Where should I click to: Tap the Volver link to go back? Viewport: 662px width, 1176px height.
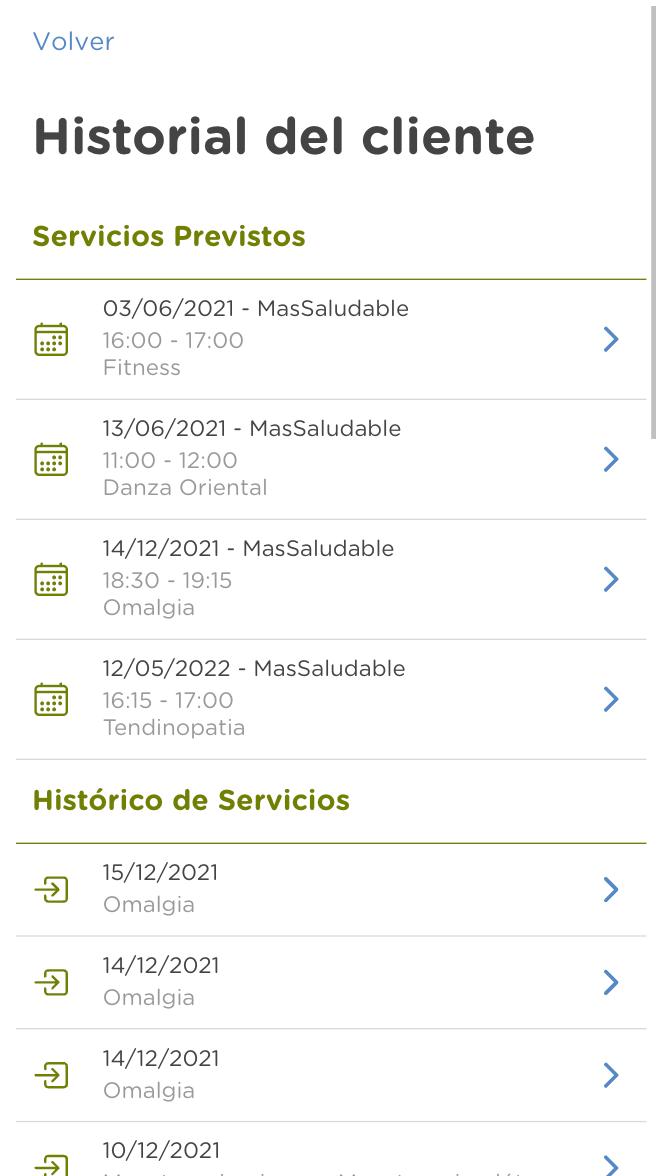pos(73,41)
